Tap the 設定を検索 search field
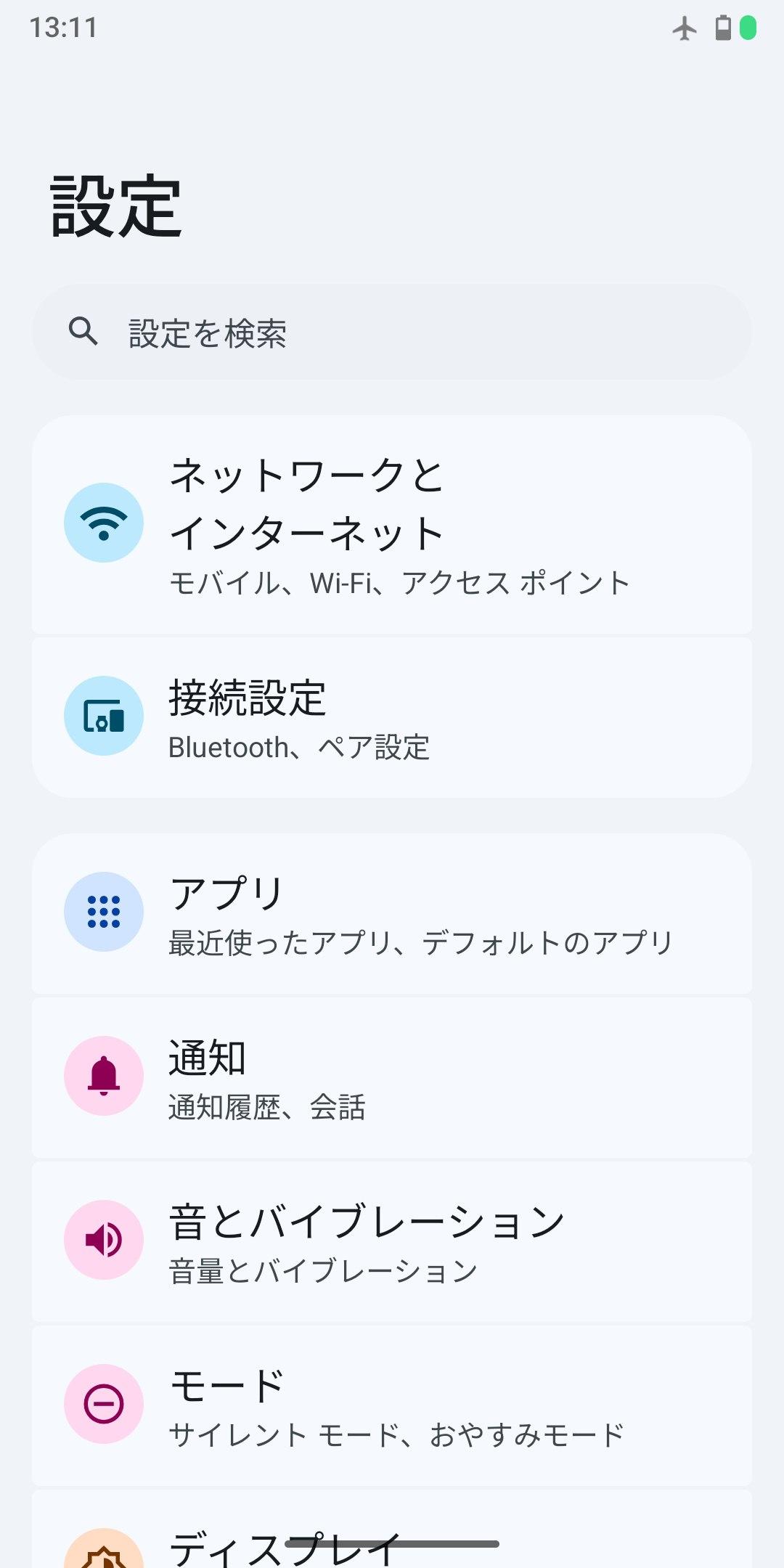Viewport: 784px width, 1568px height. tap(392, 332)
